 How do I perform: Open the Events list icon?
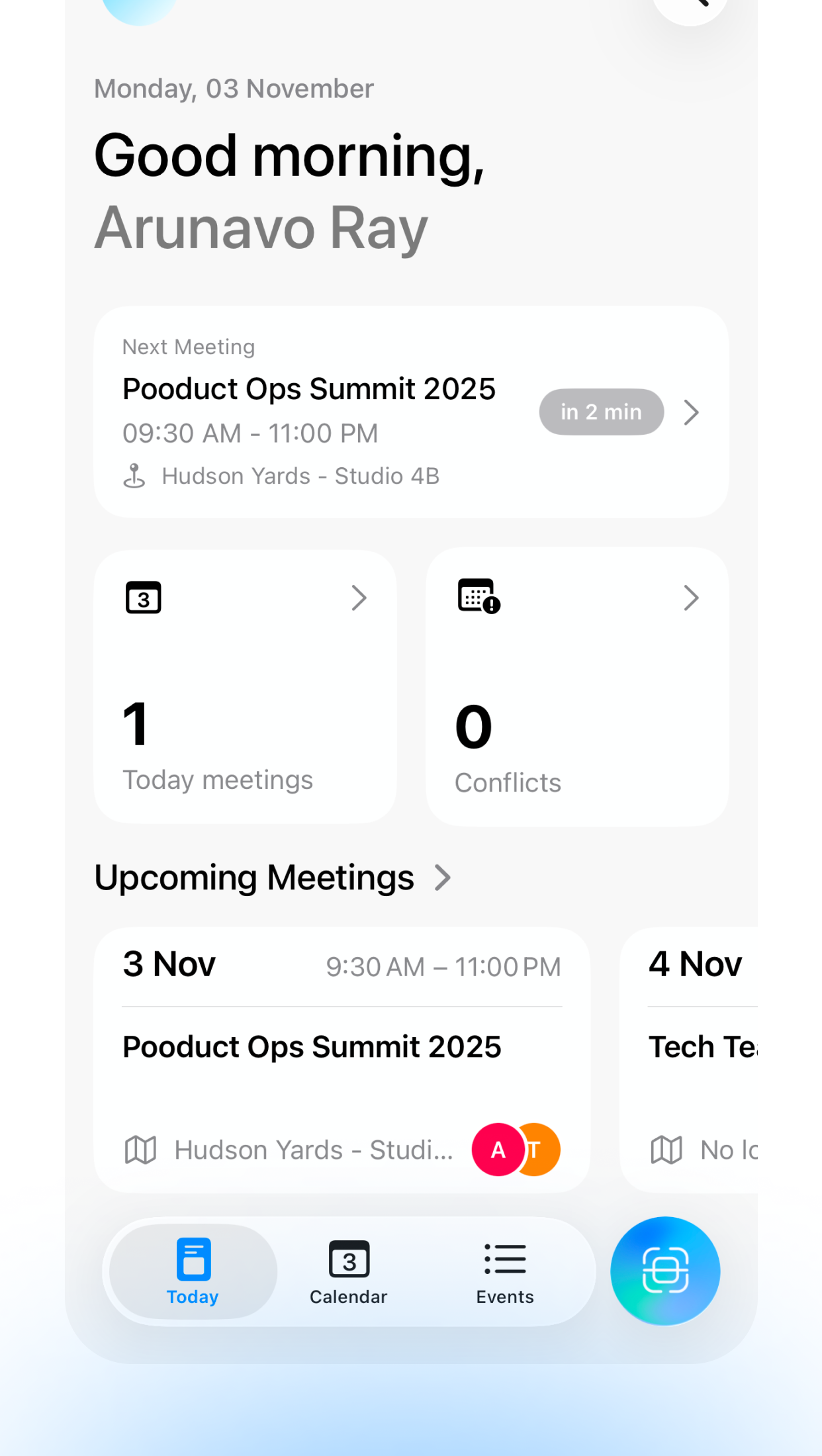click(x=504, y=1257)
